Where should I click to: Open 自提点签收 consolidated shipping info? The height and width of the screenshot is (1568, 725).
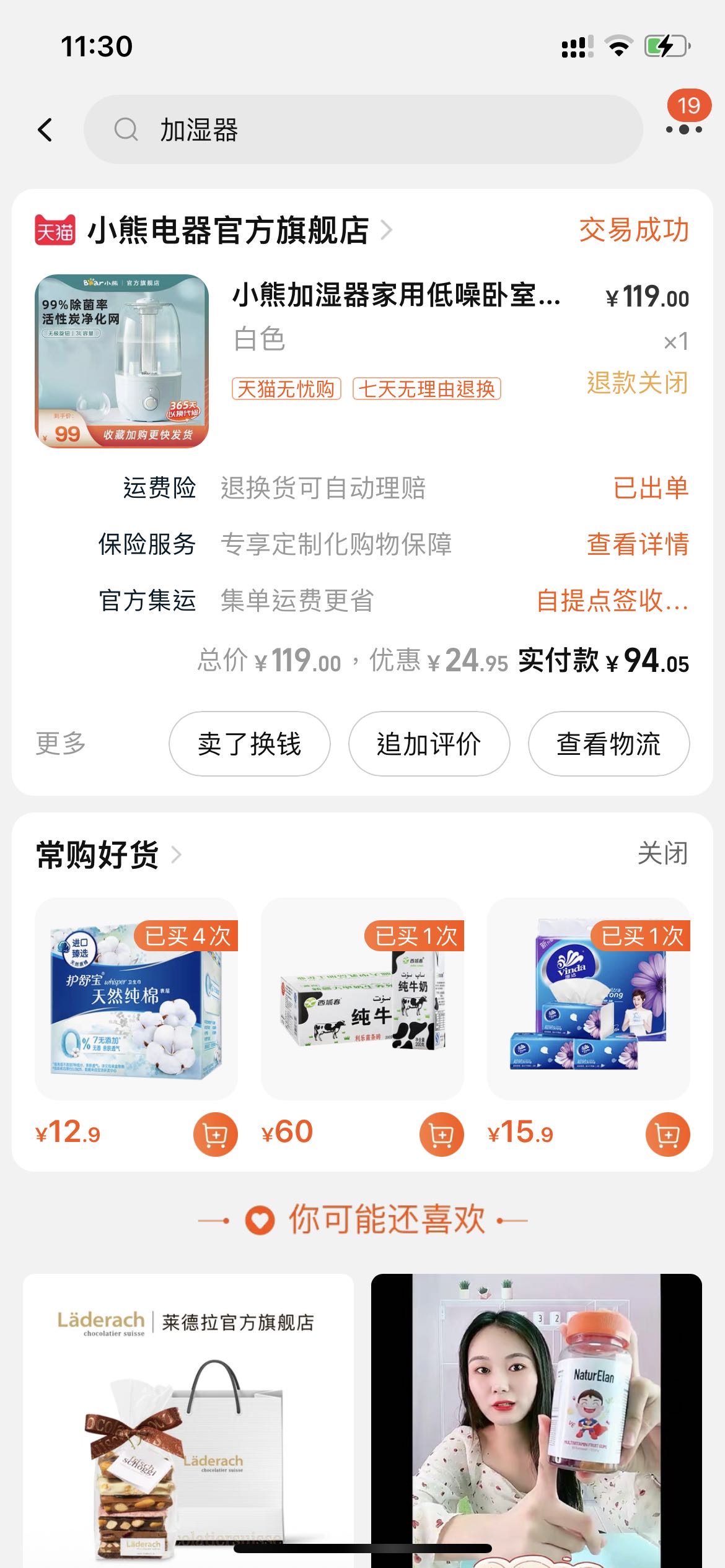(612, 601)
